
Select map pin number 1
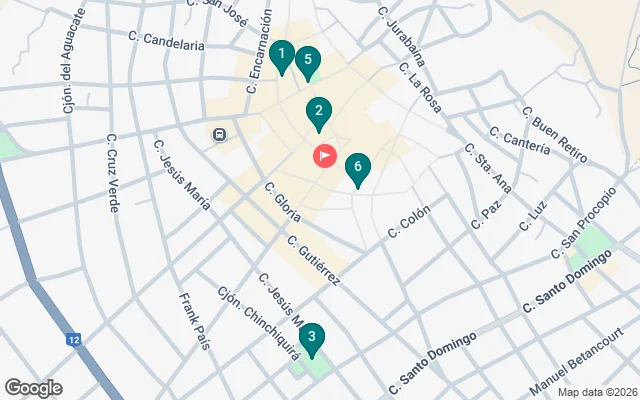coord(282,56)
